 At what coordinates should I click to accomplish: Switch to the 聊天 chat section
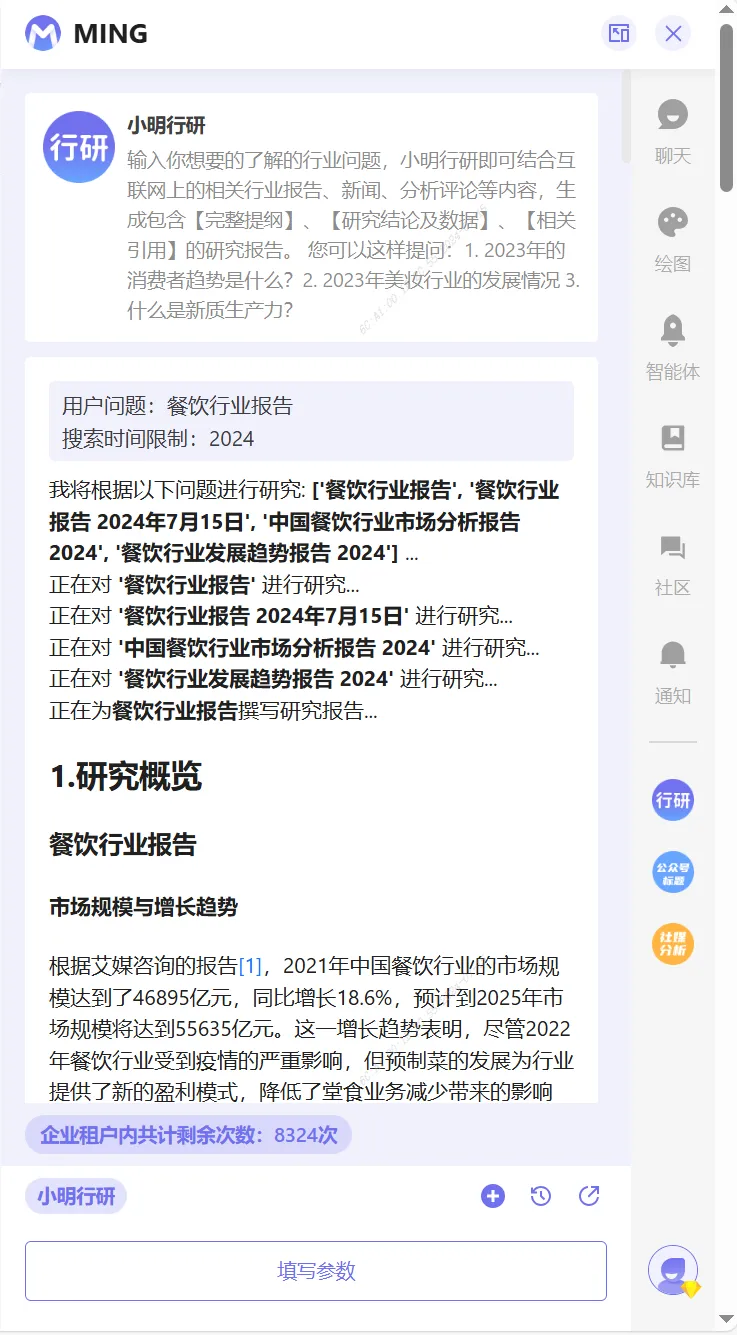[672, 127]
